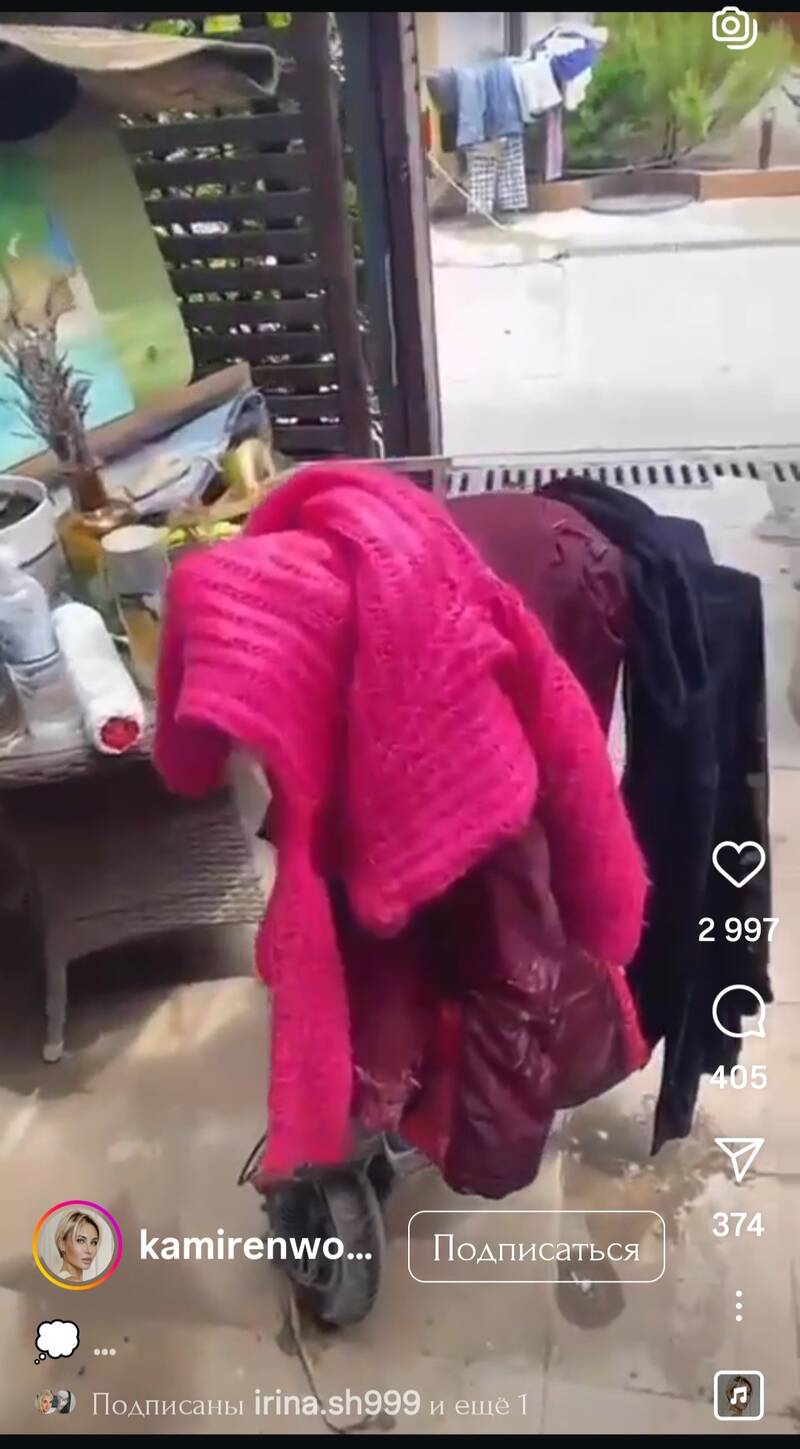Open the reel's audio track thumbnail
The height and width of the screenshot is (1449, 800).
739,1395
